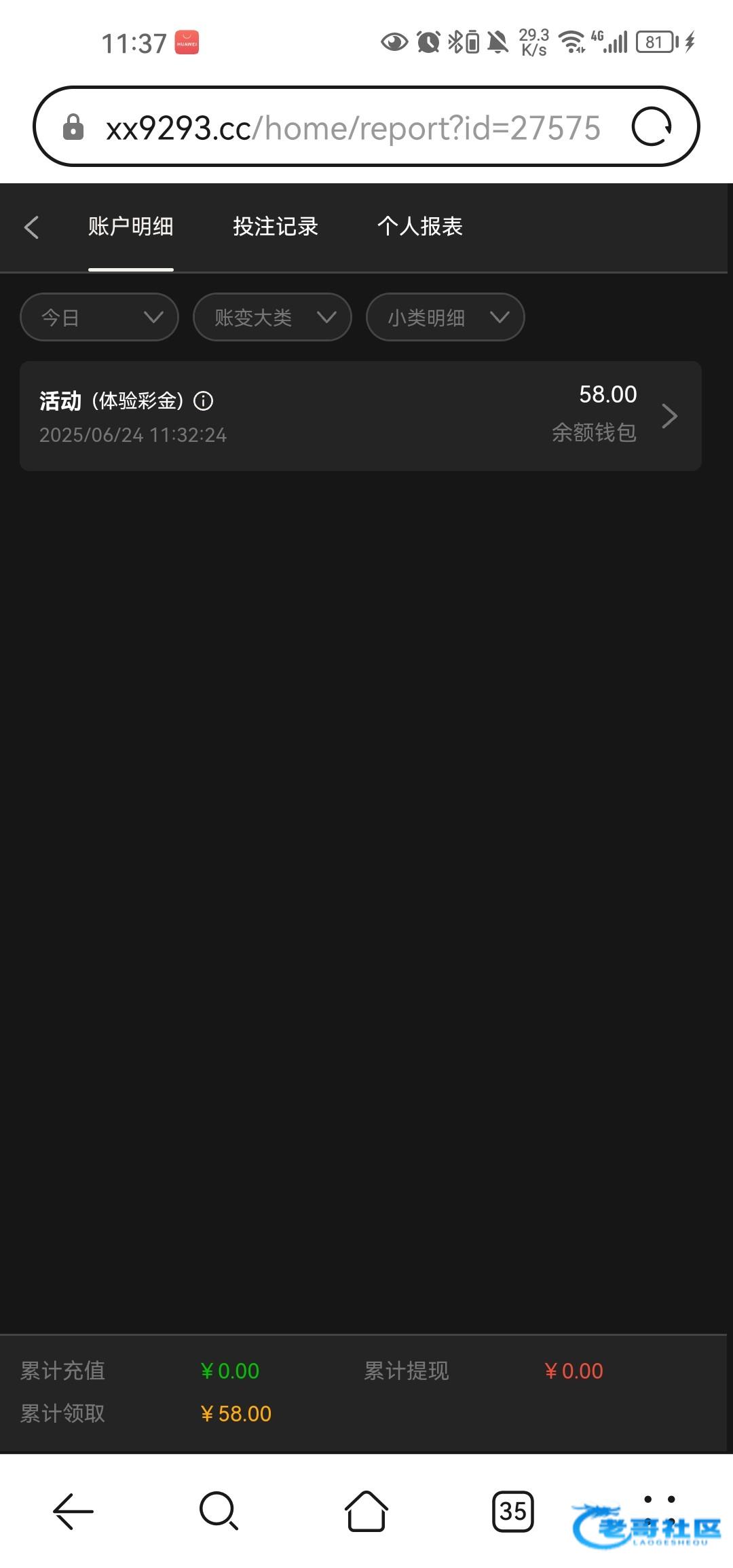Image resolution: width=733 pixels, height=1568 pixels.
Task: Go to the browser home page
Action: coord(366,1511)
